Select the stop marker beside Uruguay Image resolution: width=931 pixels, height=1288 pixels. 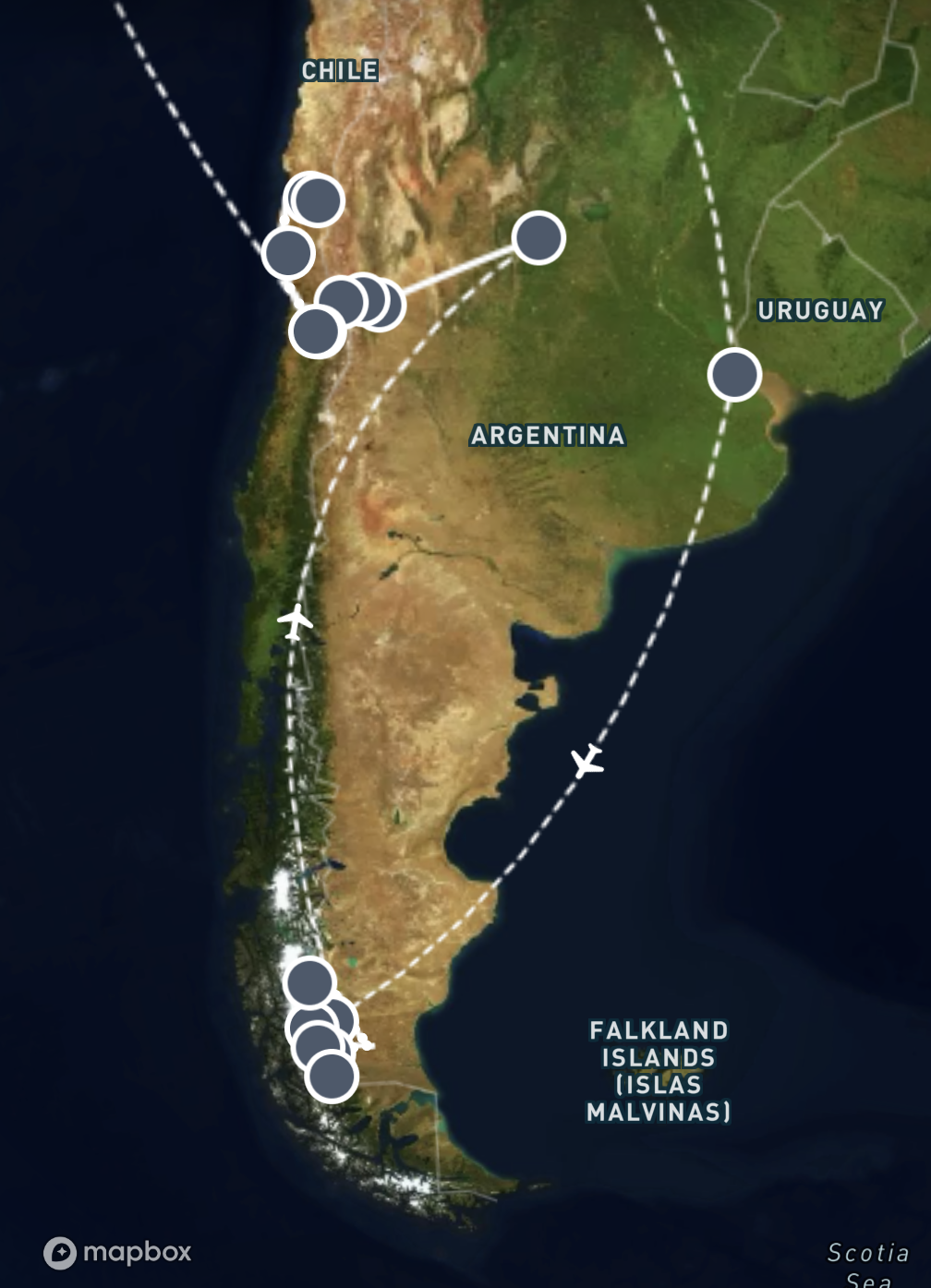coord(734,374)
